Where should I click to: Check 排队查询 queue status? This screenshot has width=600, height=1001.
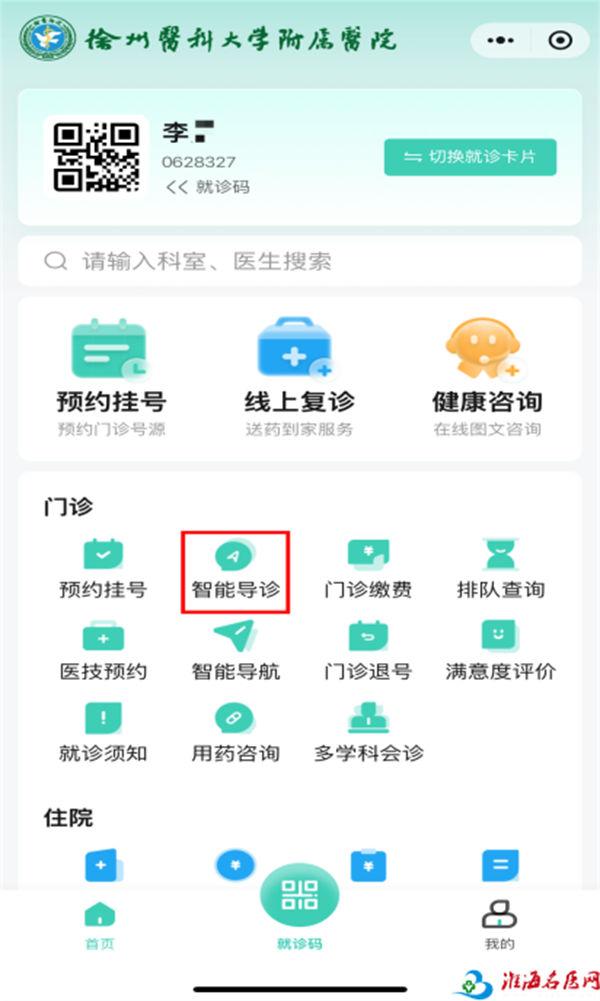point(500,570)
